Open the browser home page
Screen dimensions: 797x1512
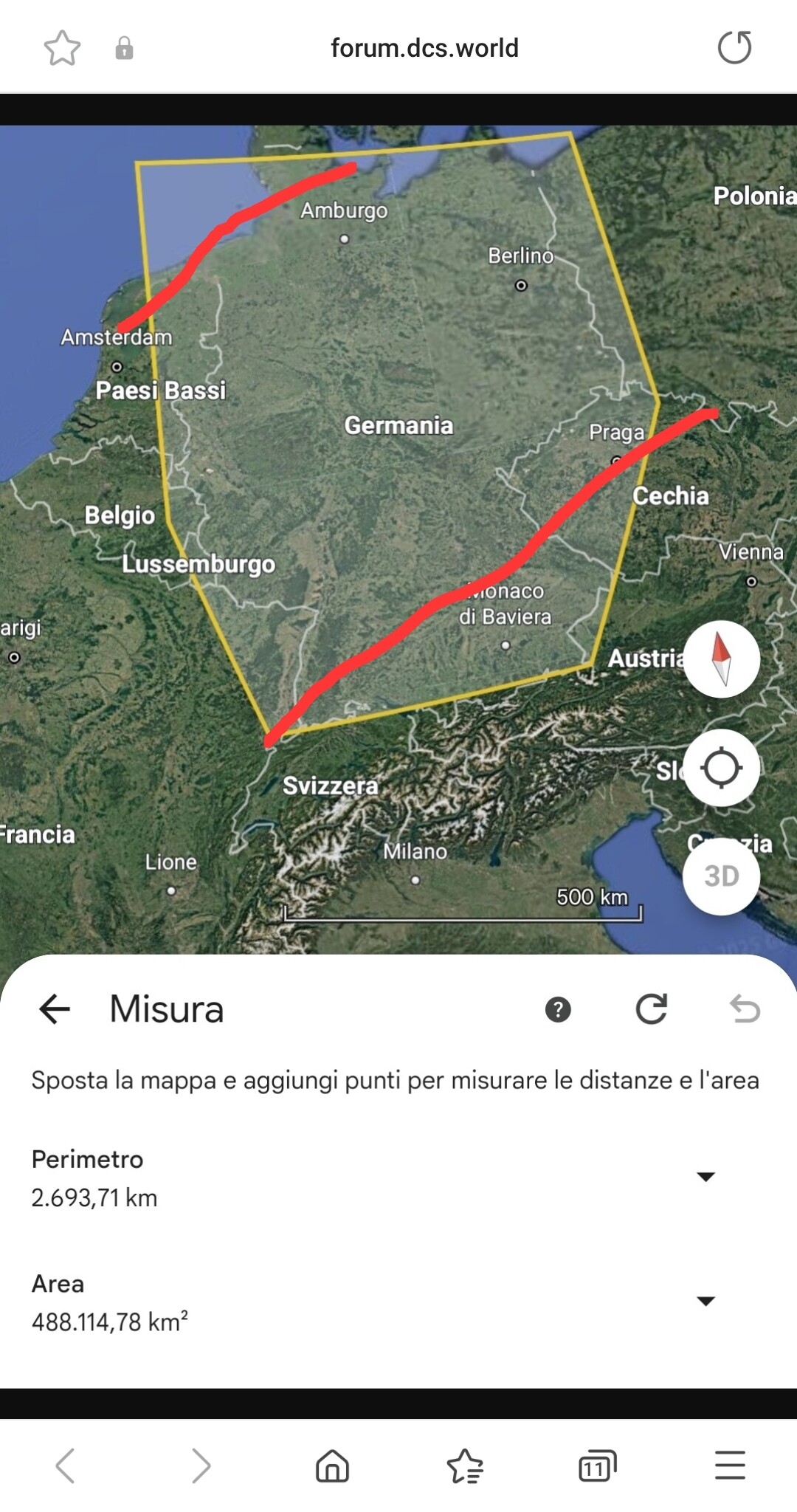click(x=332, y=1465)
